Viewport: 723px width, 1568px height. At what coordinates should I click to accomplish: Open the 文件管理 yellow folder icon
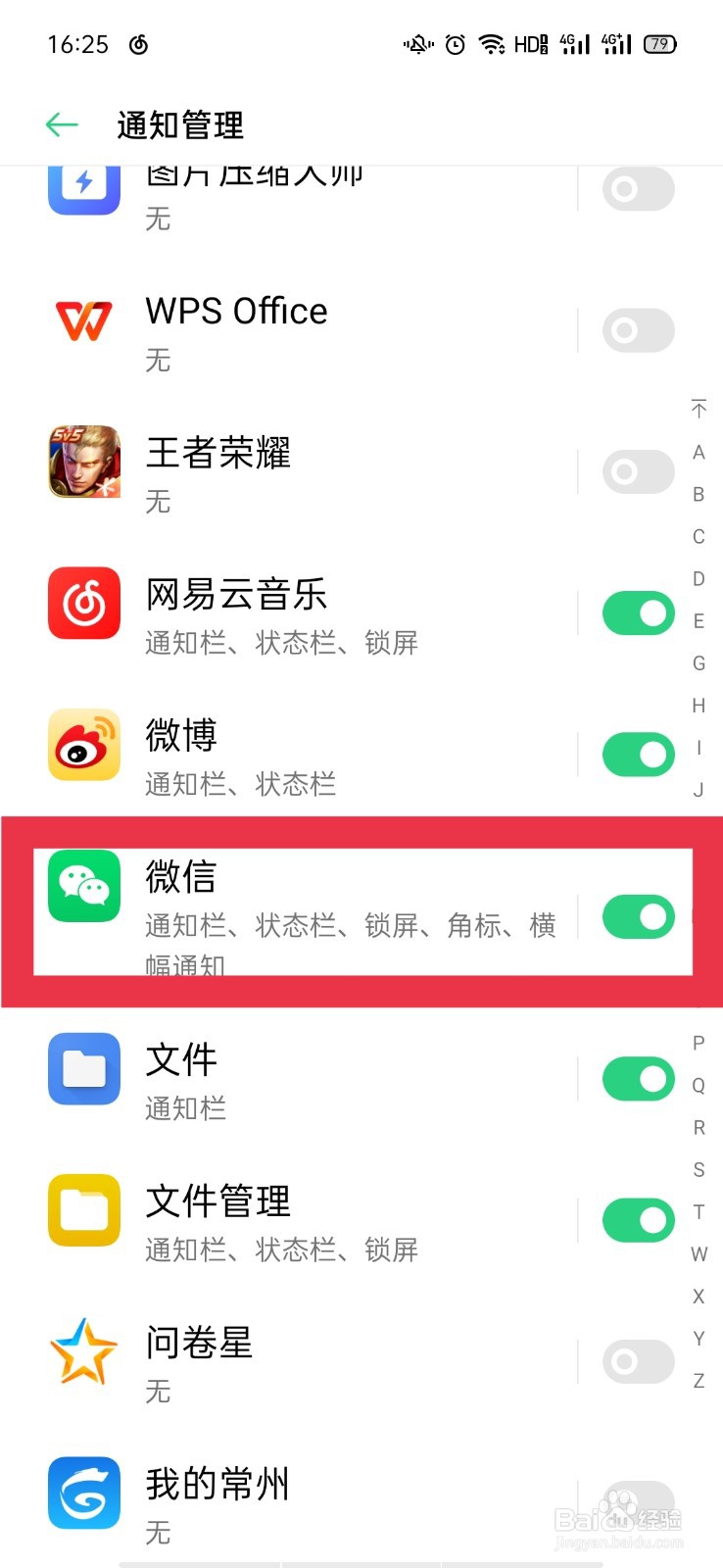(83, 1210)
